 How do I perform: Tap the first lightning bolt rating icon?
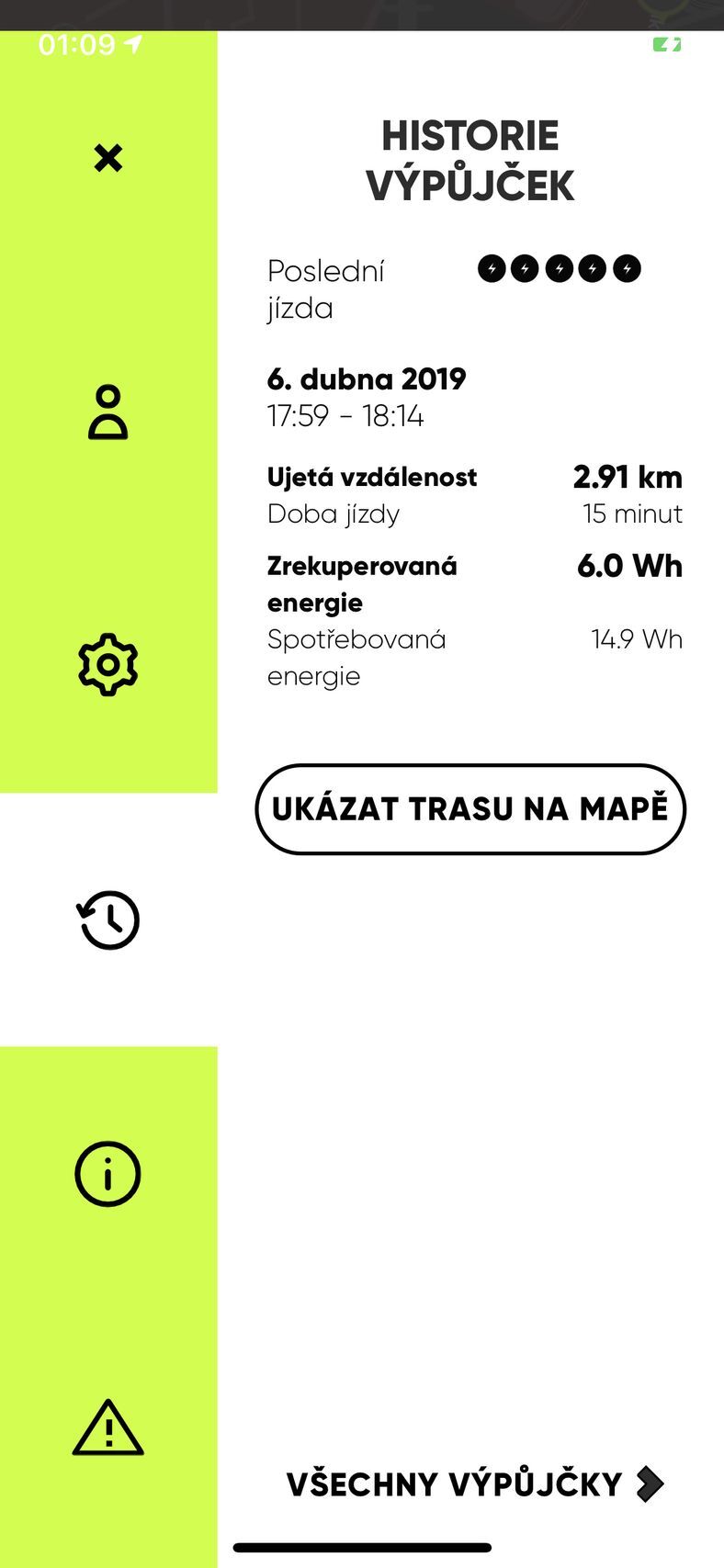tap(493, 268)
